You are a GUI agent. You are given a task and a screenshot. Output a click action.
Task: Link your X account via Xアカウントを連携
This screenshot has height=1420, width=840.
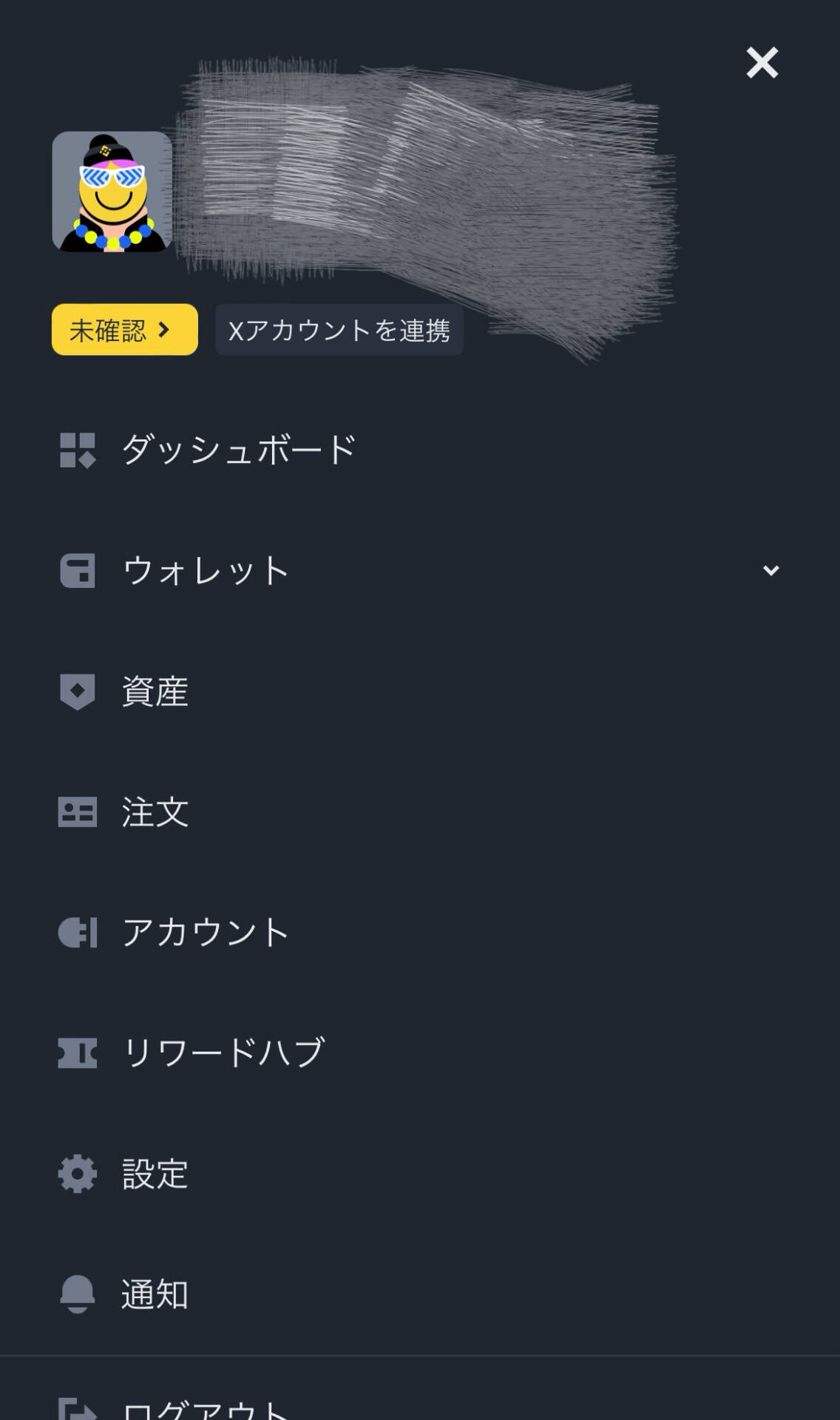click(339, 330)
